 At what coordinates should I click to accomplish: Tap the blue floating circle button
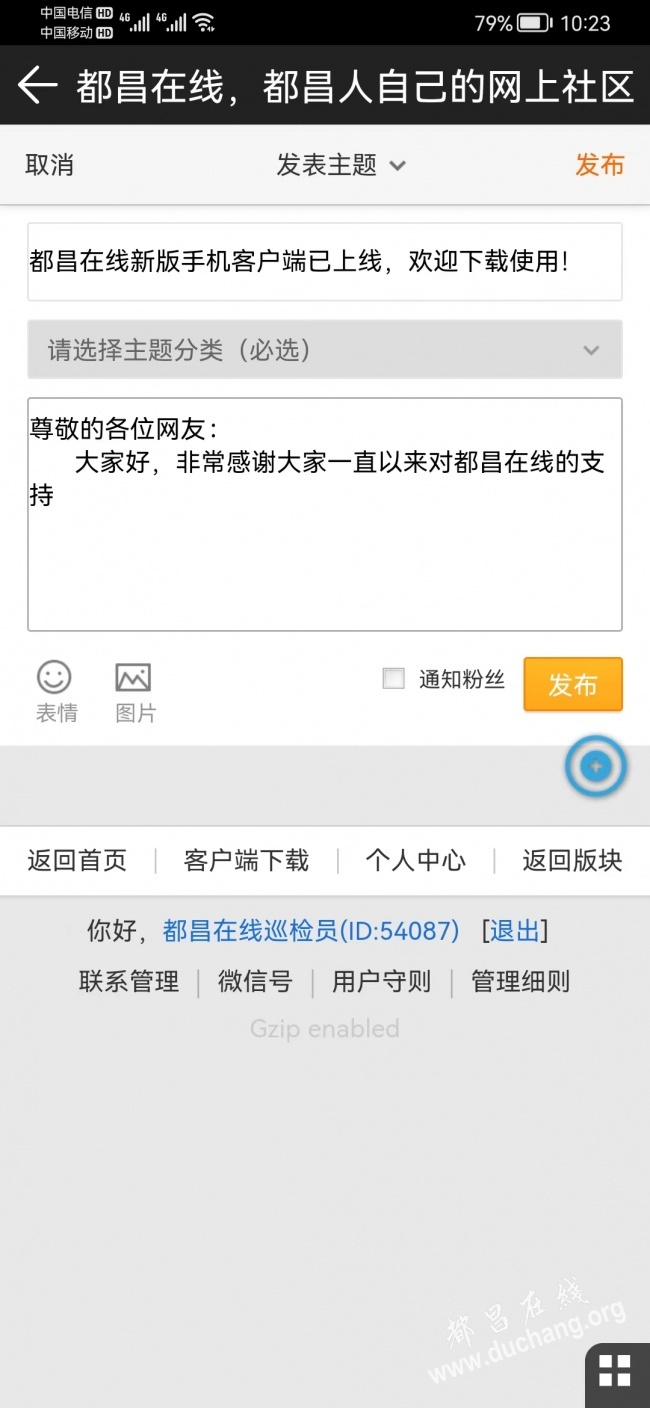(x=596, y=767)
